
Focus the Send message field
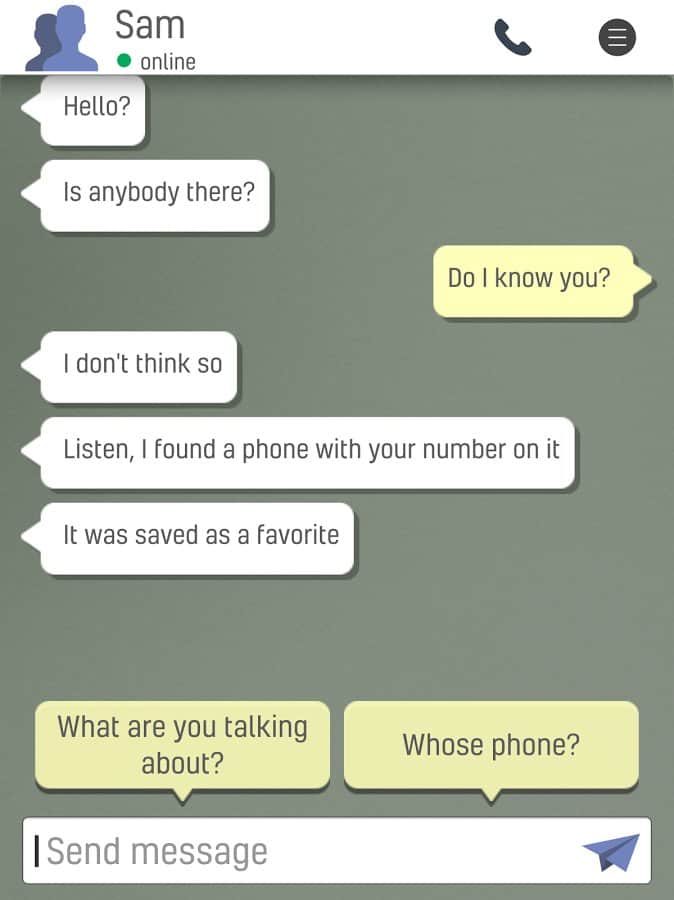300,851
